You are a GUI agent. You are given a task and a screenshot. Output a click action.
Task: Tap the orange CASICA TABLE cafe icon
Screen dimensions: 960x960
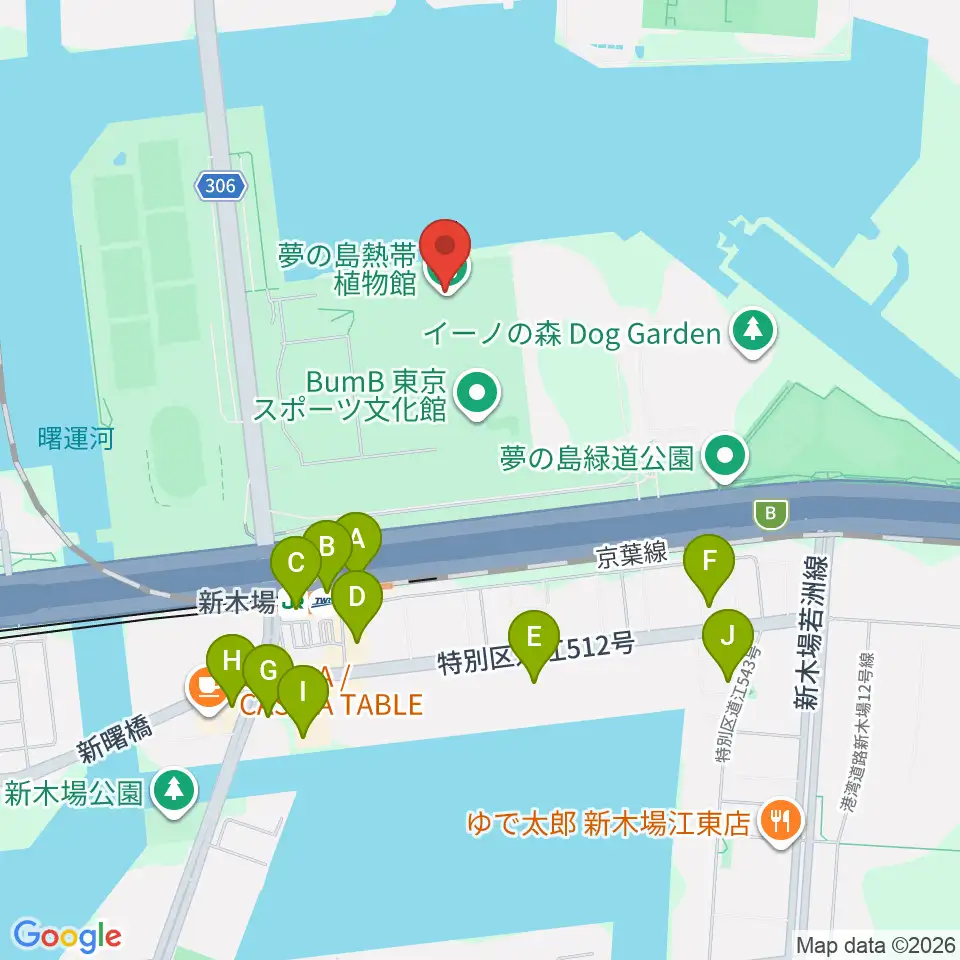click(207, 689)
